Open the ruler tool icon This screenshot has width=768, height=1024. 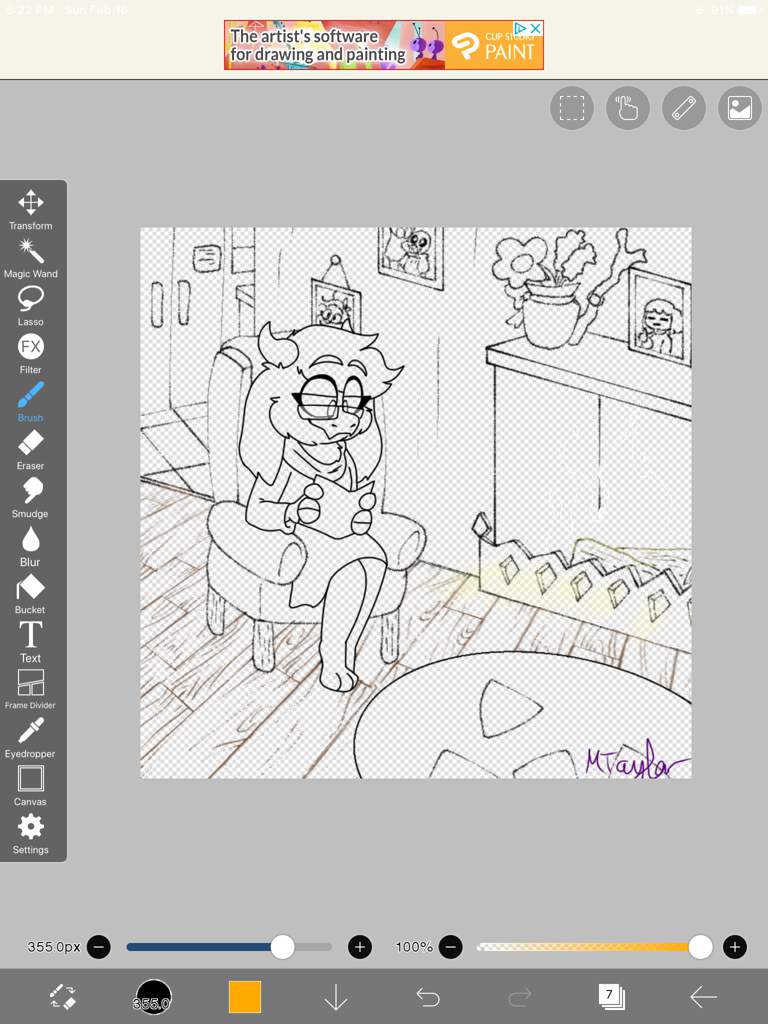tap(684, 108)
